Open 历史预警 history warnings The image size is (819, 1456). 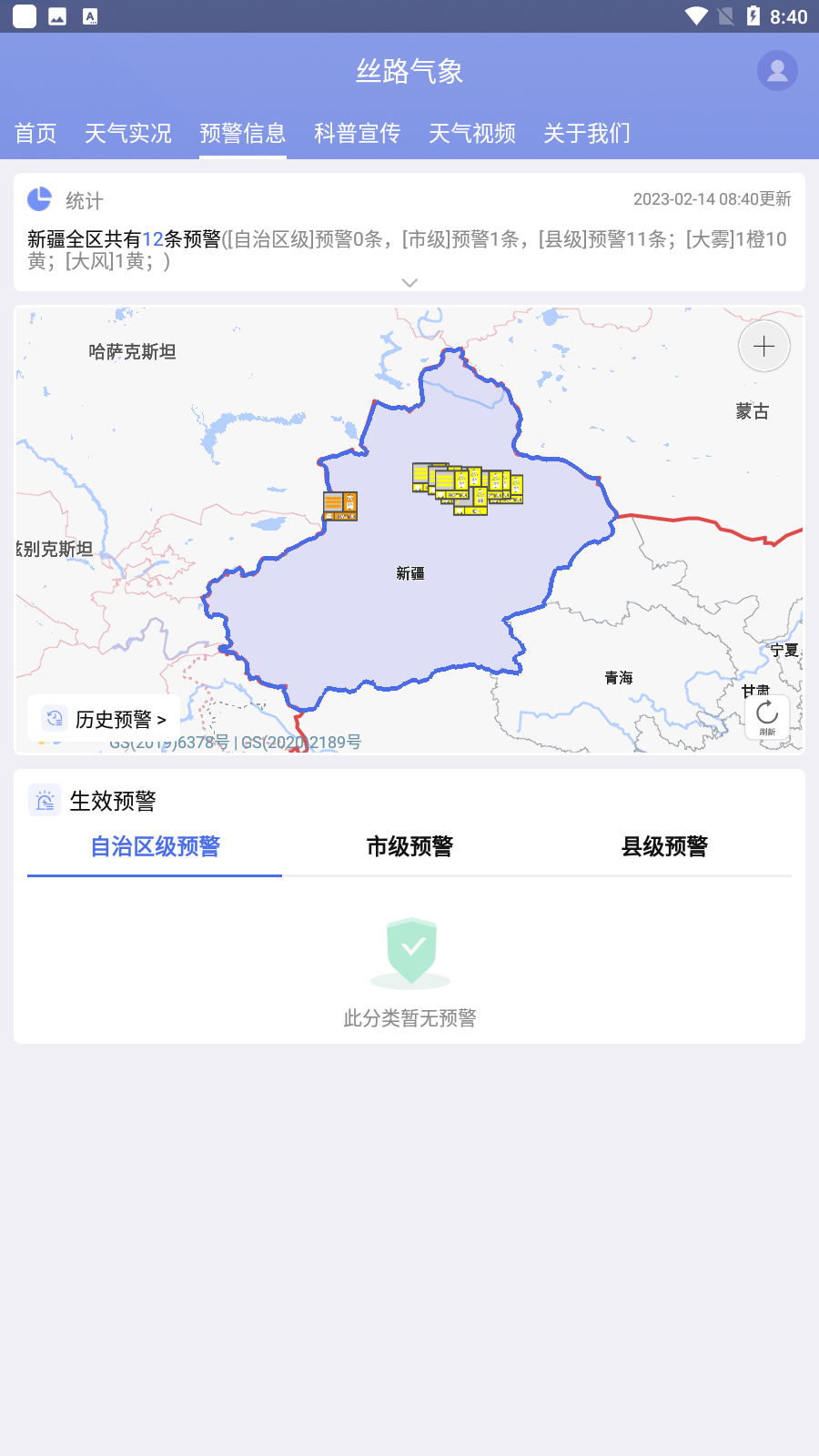click(x=106, y=719)
